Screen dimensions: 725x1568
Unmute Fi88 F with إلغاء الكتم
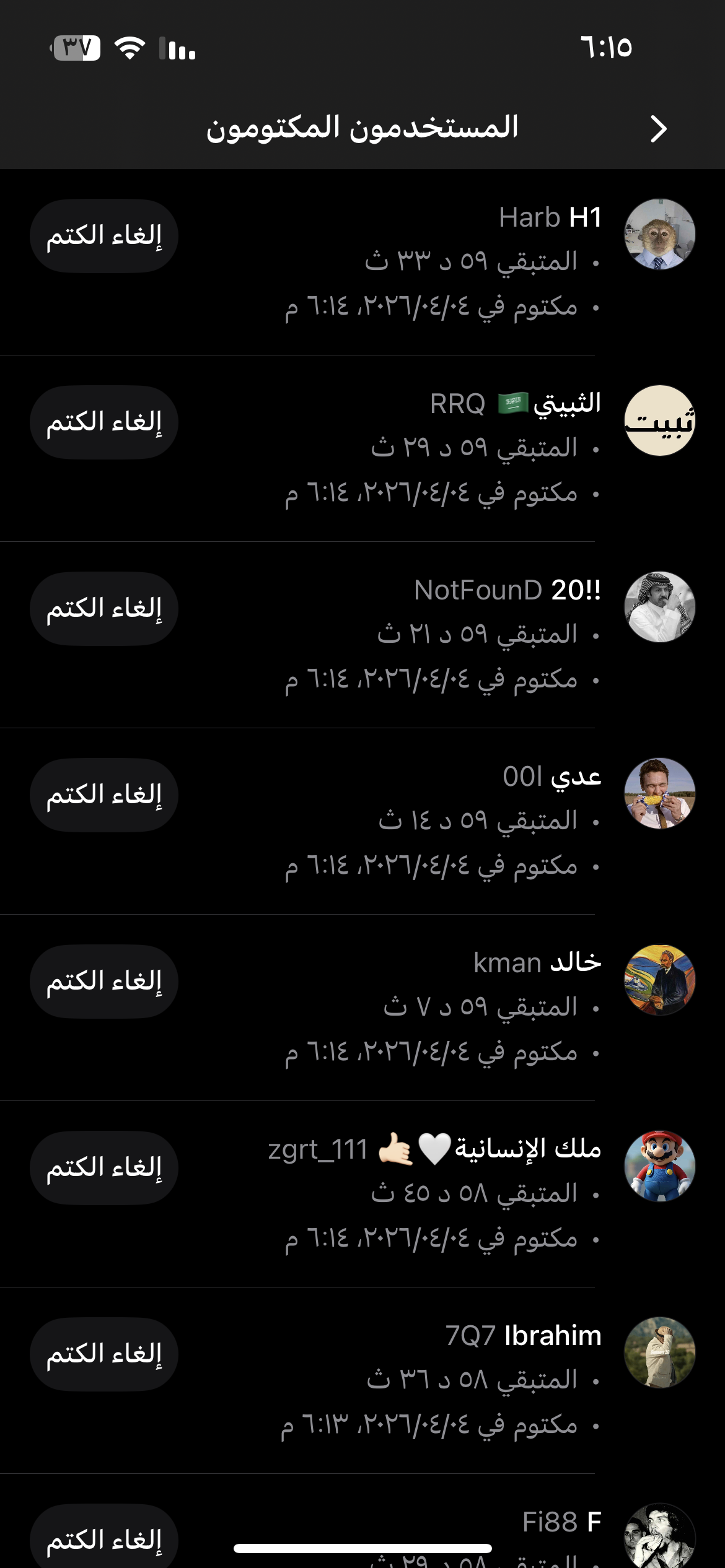pyautogui.click(x=104, y=1538)
